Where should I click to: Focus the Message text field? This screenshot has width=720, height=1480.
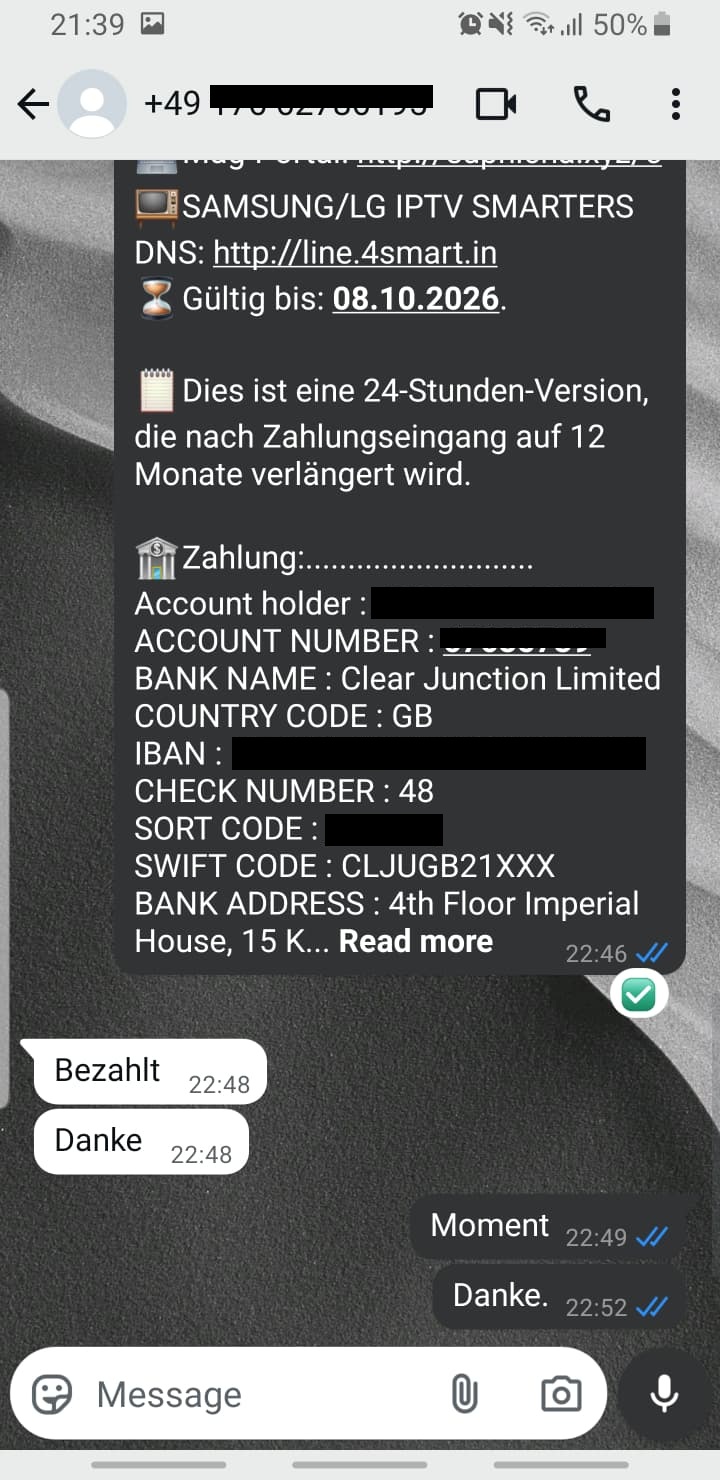(x=260, y=1394)
